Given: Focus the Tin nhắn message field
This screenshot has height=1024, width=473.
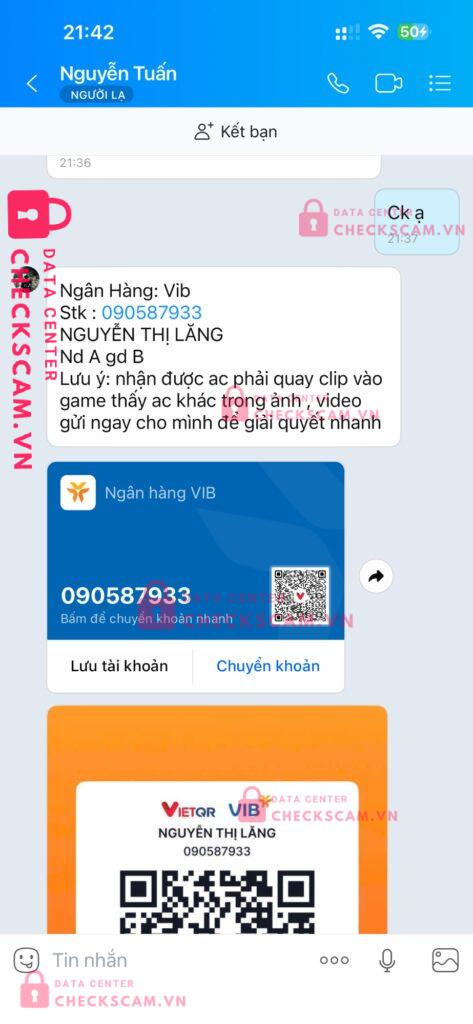Looking at the screenshot, I should coord(176,960).
